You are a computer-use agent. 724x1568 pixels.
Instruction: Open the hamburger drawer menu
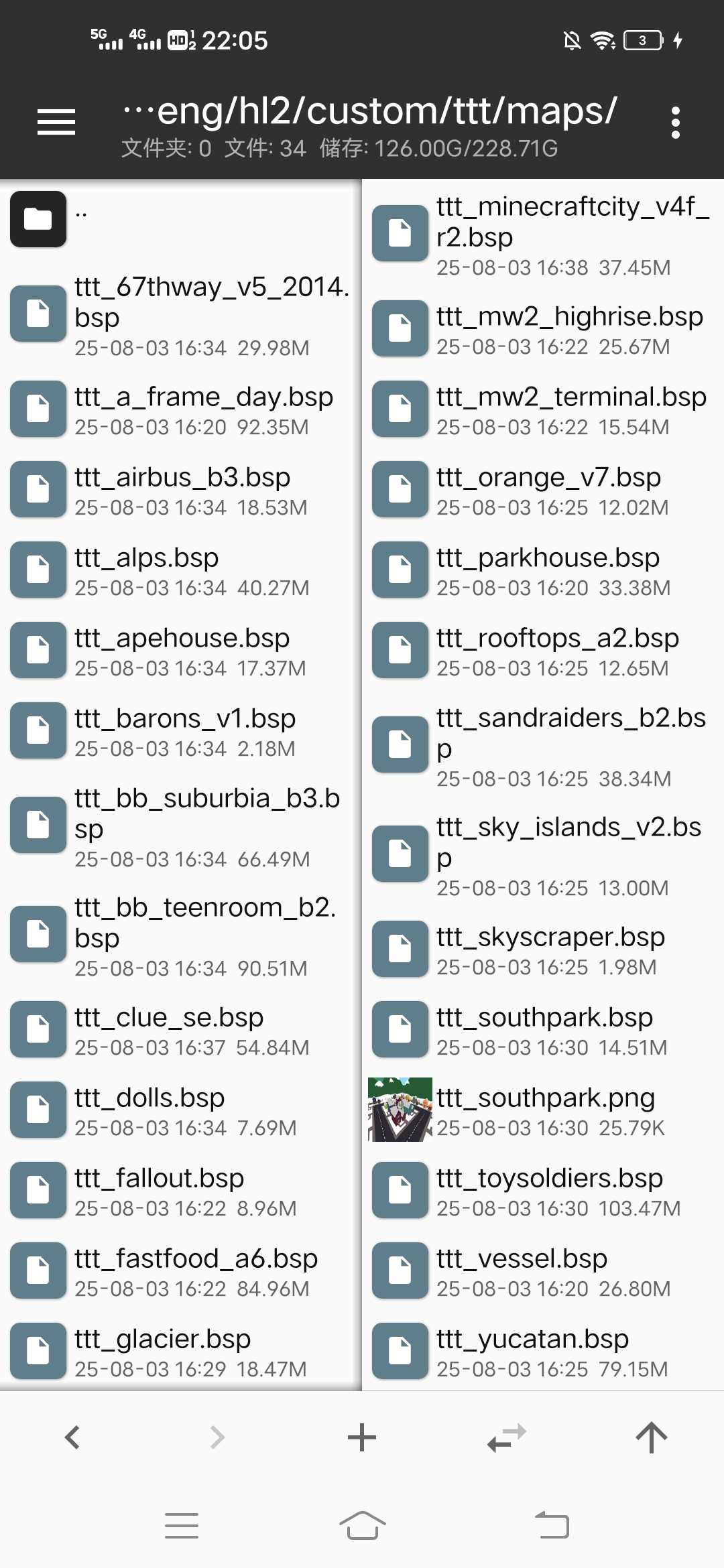[56, 122]
